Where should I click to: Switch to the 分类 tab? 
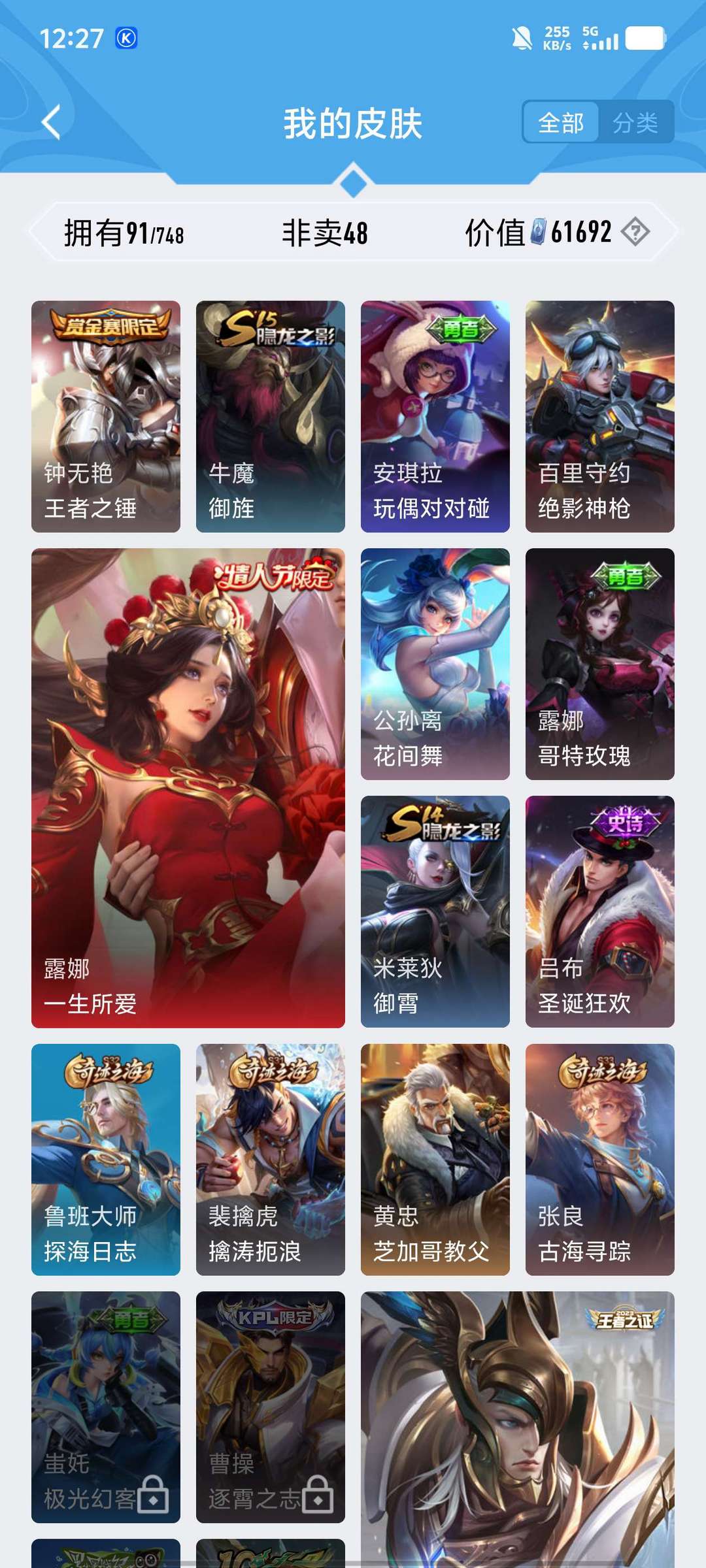(x=635, y=122)
